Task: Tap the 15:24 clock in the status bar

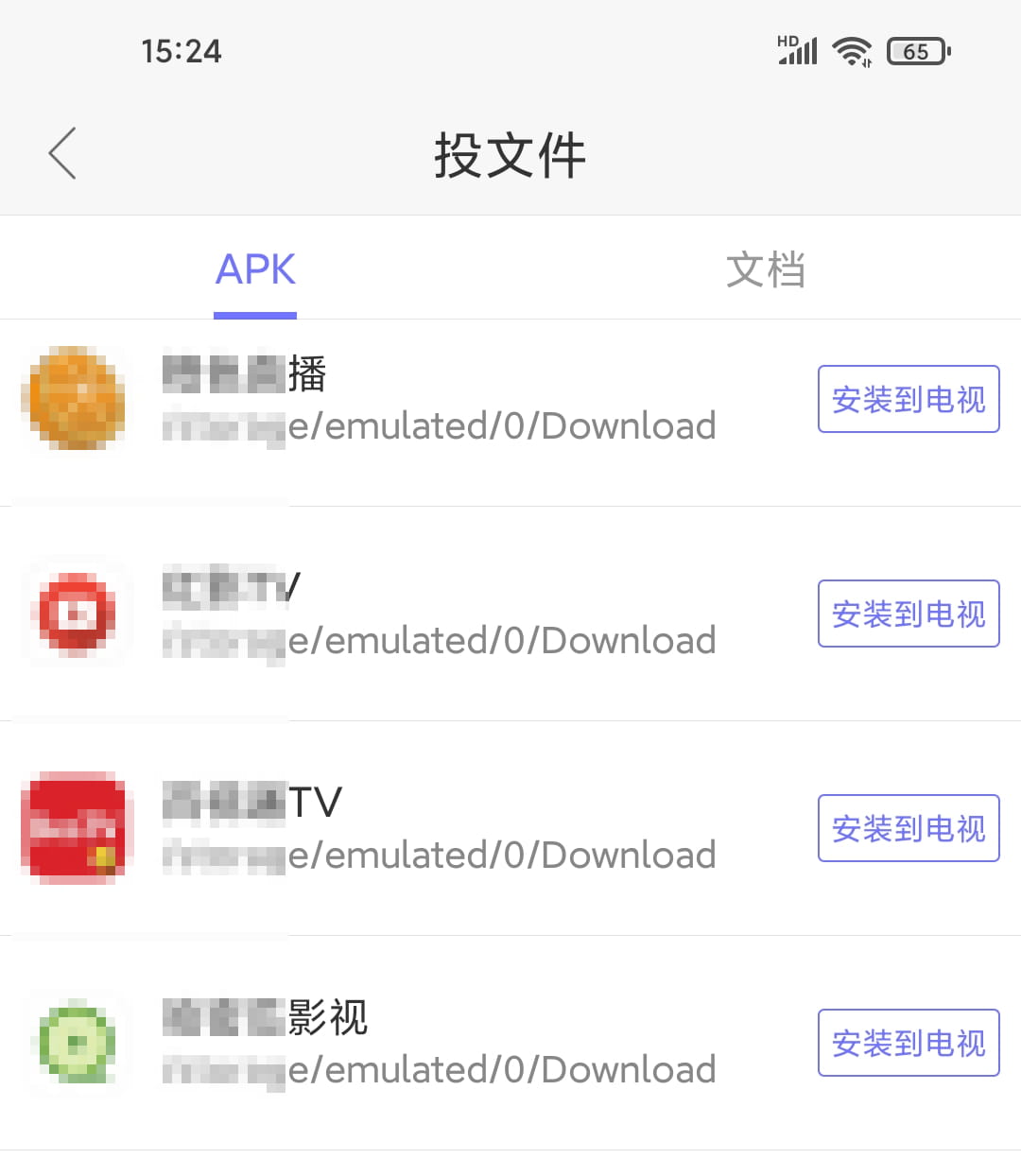Action: [182, 50]
